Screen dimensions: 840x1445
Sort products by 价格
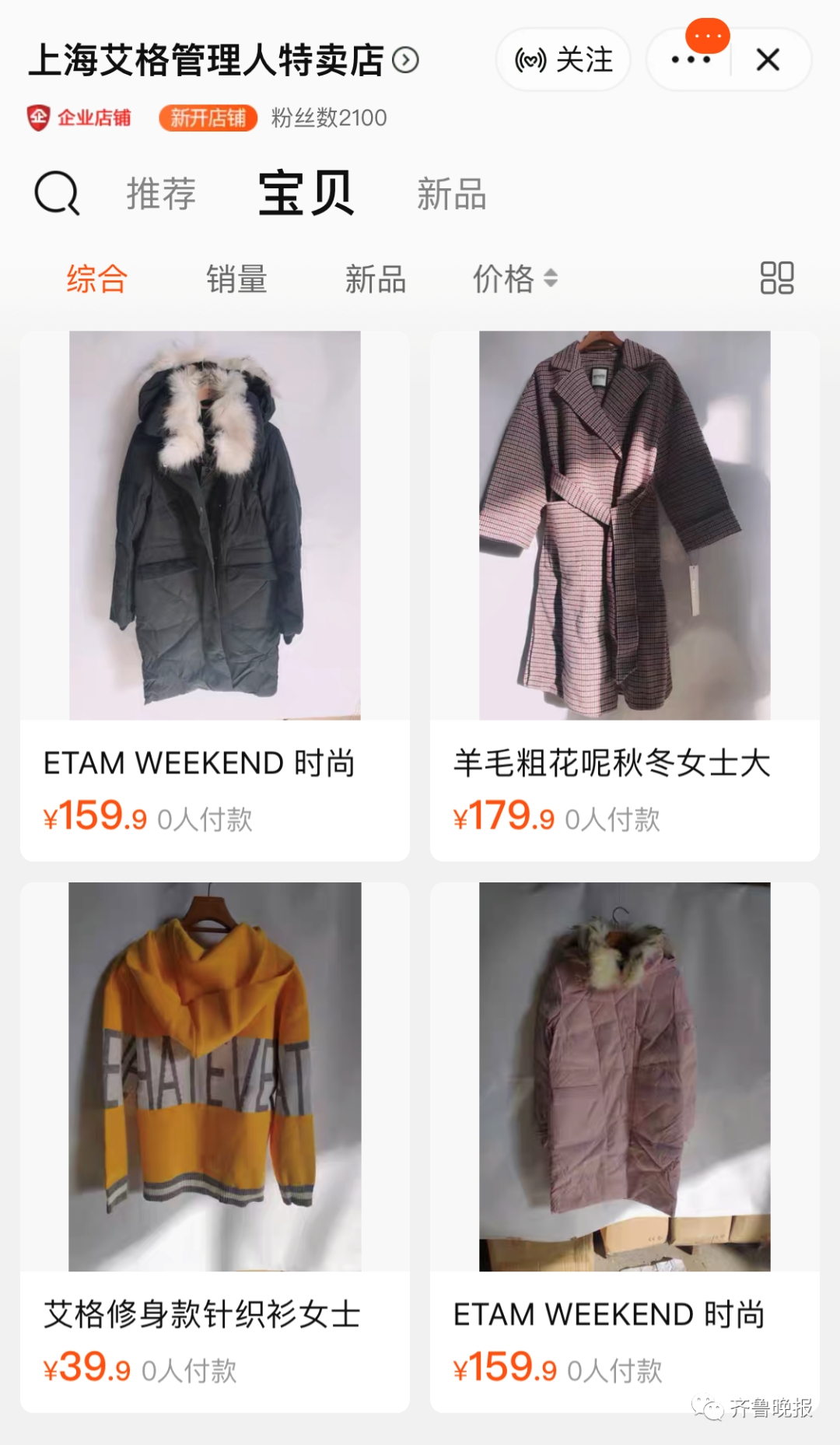point(514,279)
